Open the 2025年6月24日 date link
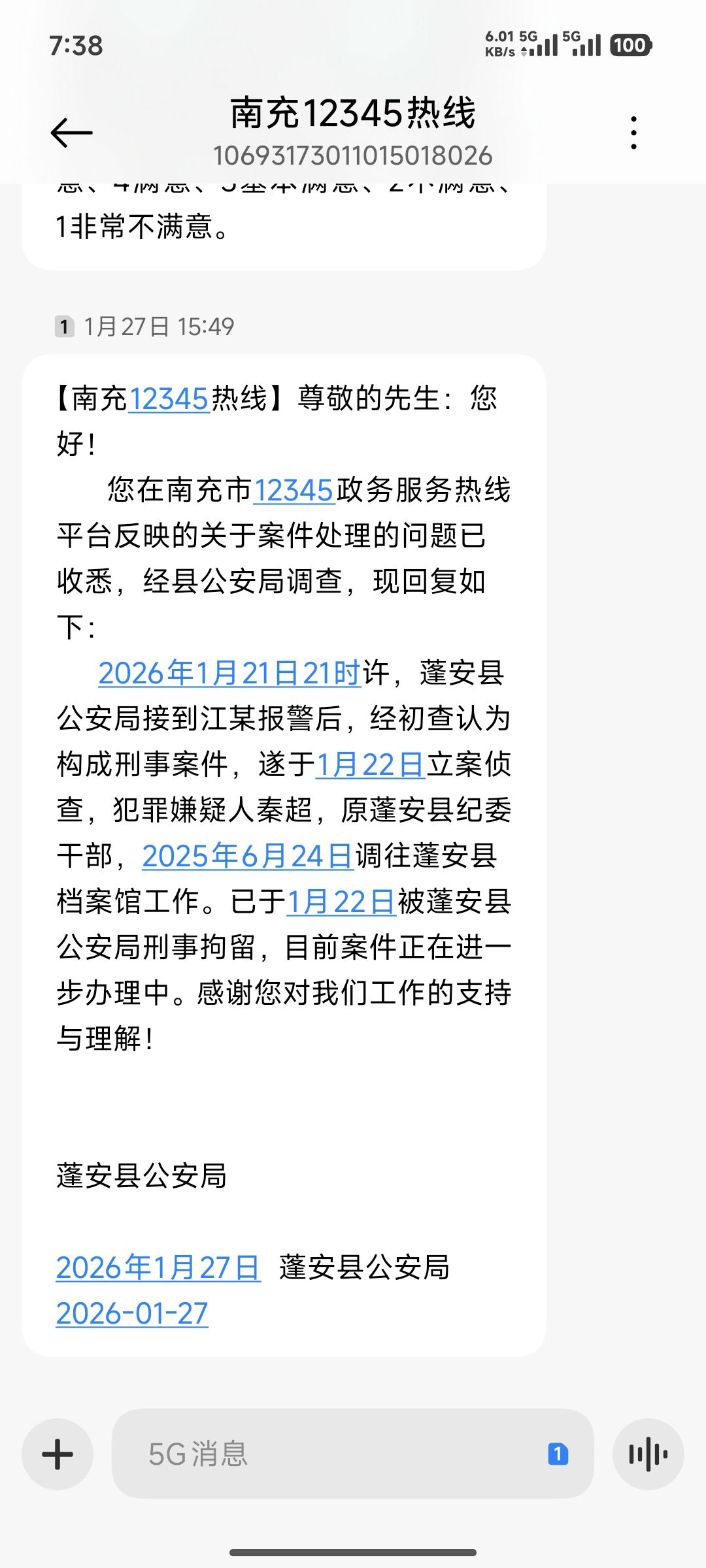 click(248, 856)
